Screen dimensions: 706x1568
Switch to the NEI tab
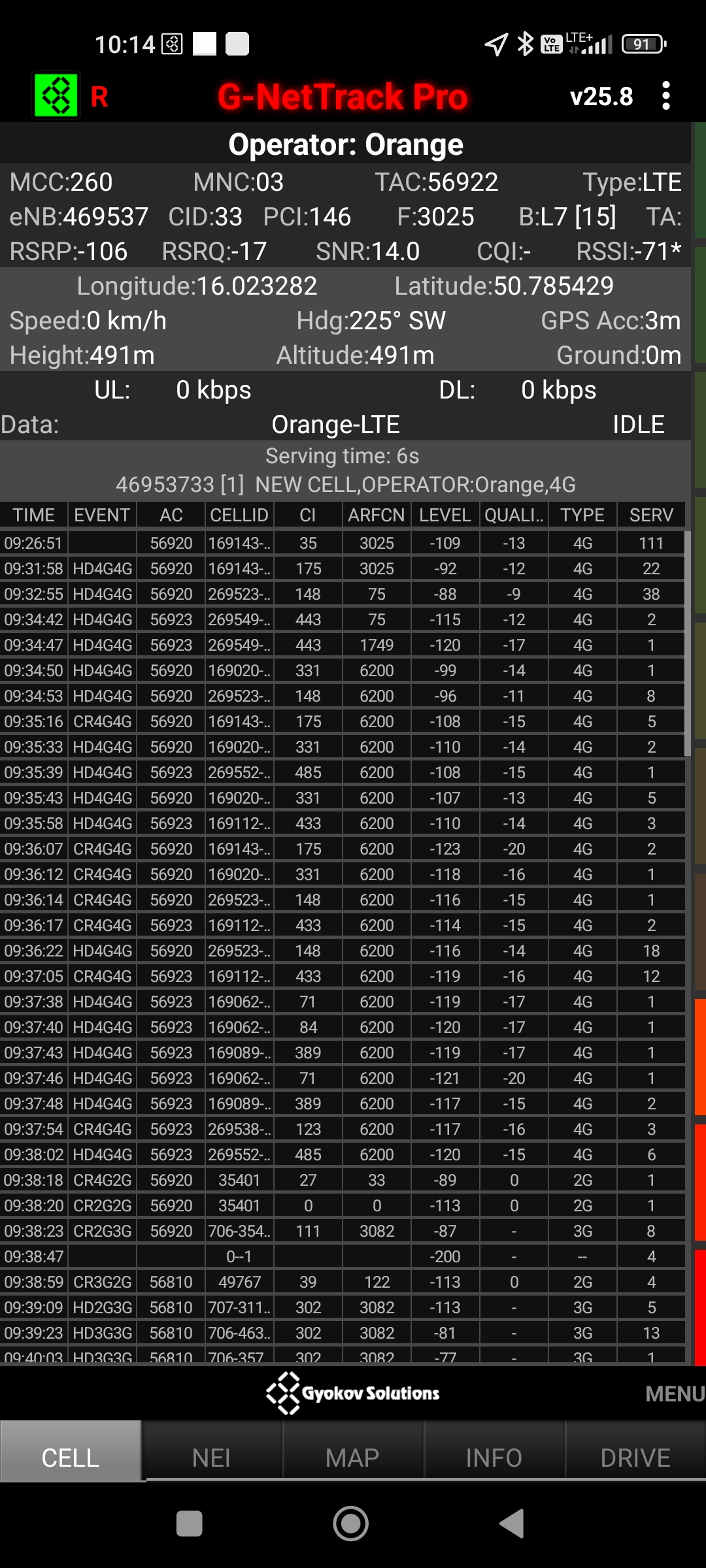point(211,1458)
